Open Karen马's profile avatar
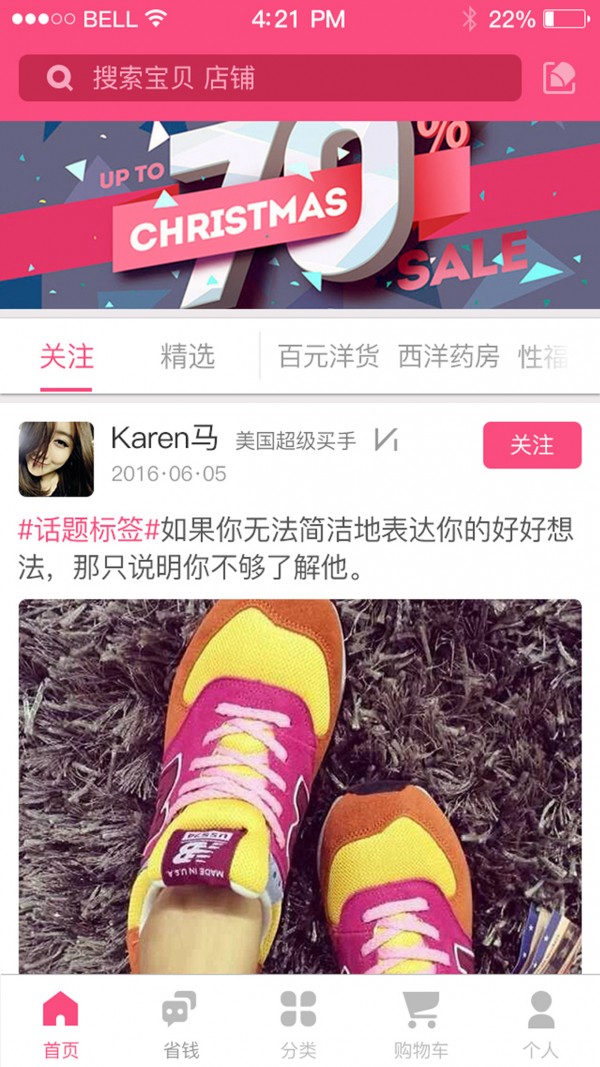The height and width of the screenshot is (1067, 600). click(x=56, y=459)
